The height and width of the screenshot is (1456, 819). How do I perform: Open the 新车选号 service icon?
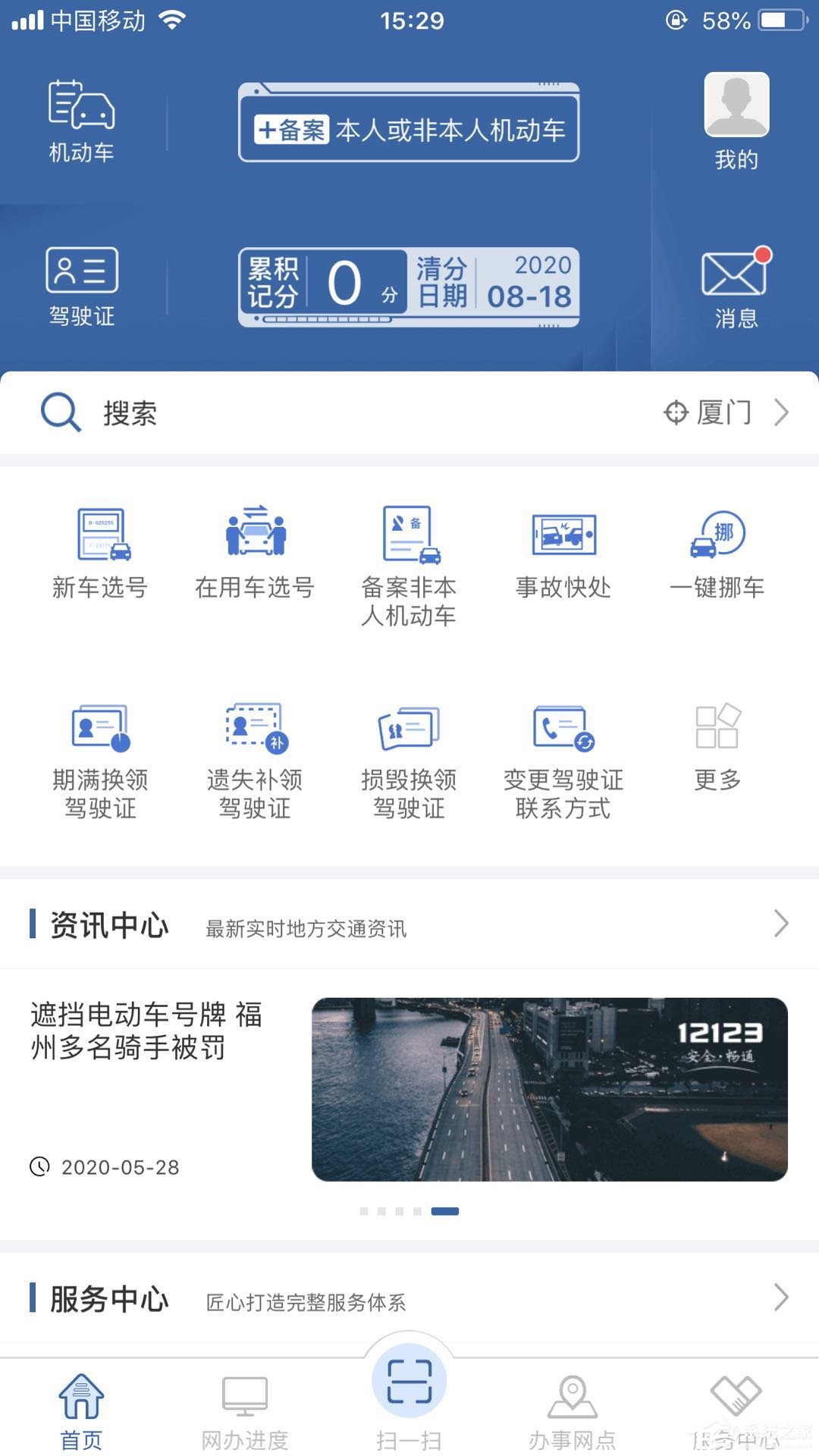(102, 554)
